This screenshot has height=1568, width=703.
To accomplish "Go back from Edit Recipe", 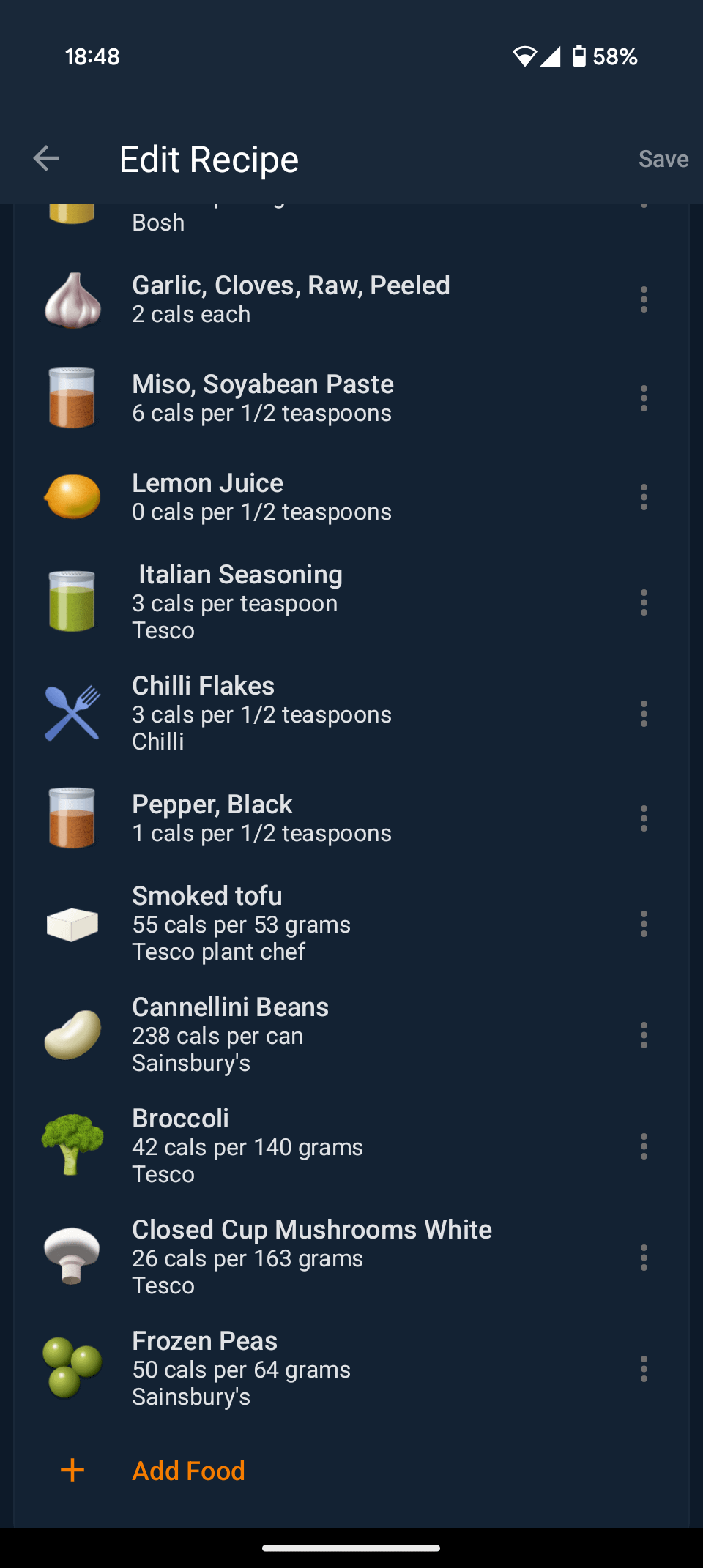I will [x=46, y=158].
